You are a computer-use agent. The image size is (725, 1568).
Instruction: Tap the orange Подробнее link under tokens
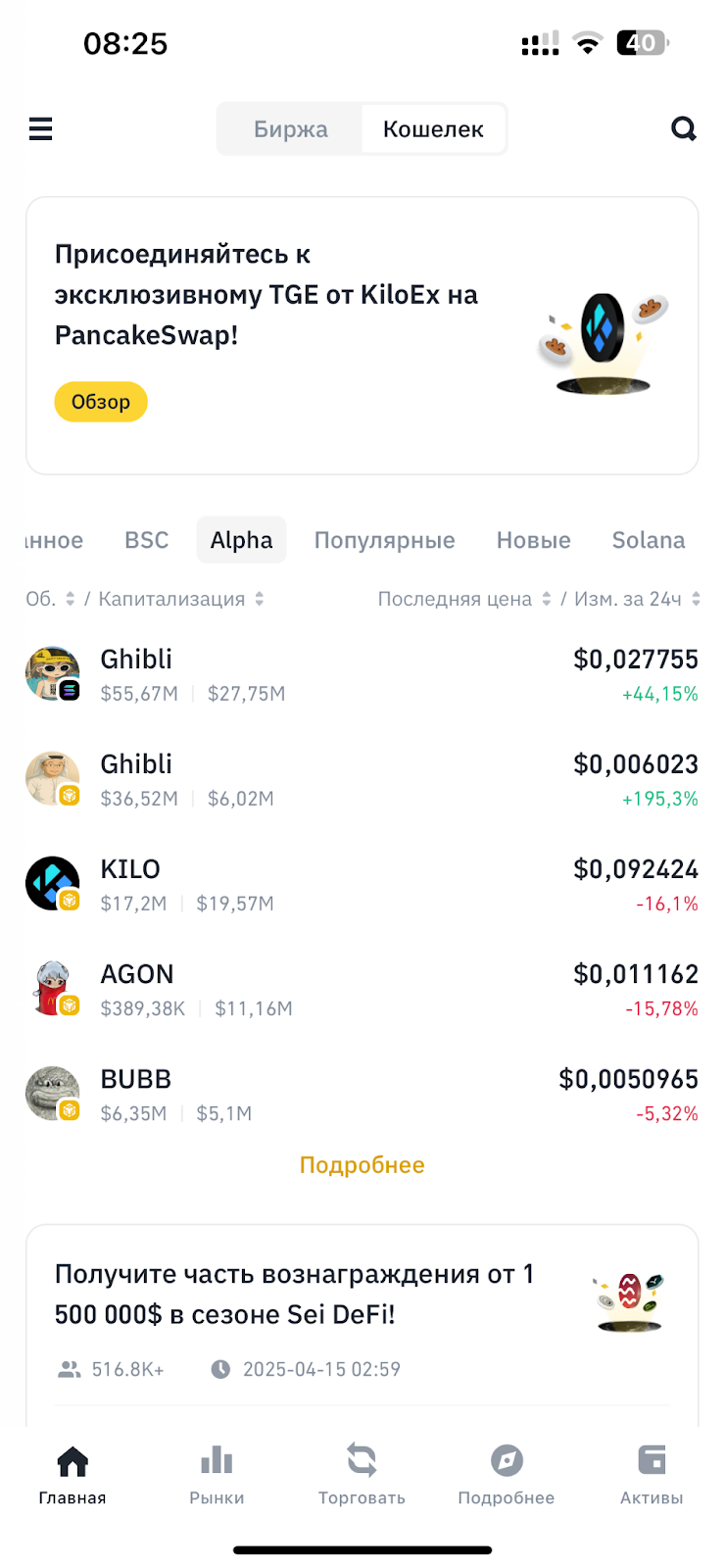[362, 1165]
